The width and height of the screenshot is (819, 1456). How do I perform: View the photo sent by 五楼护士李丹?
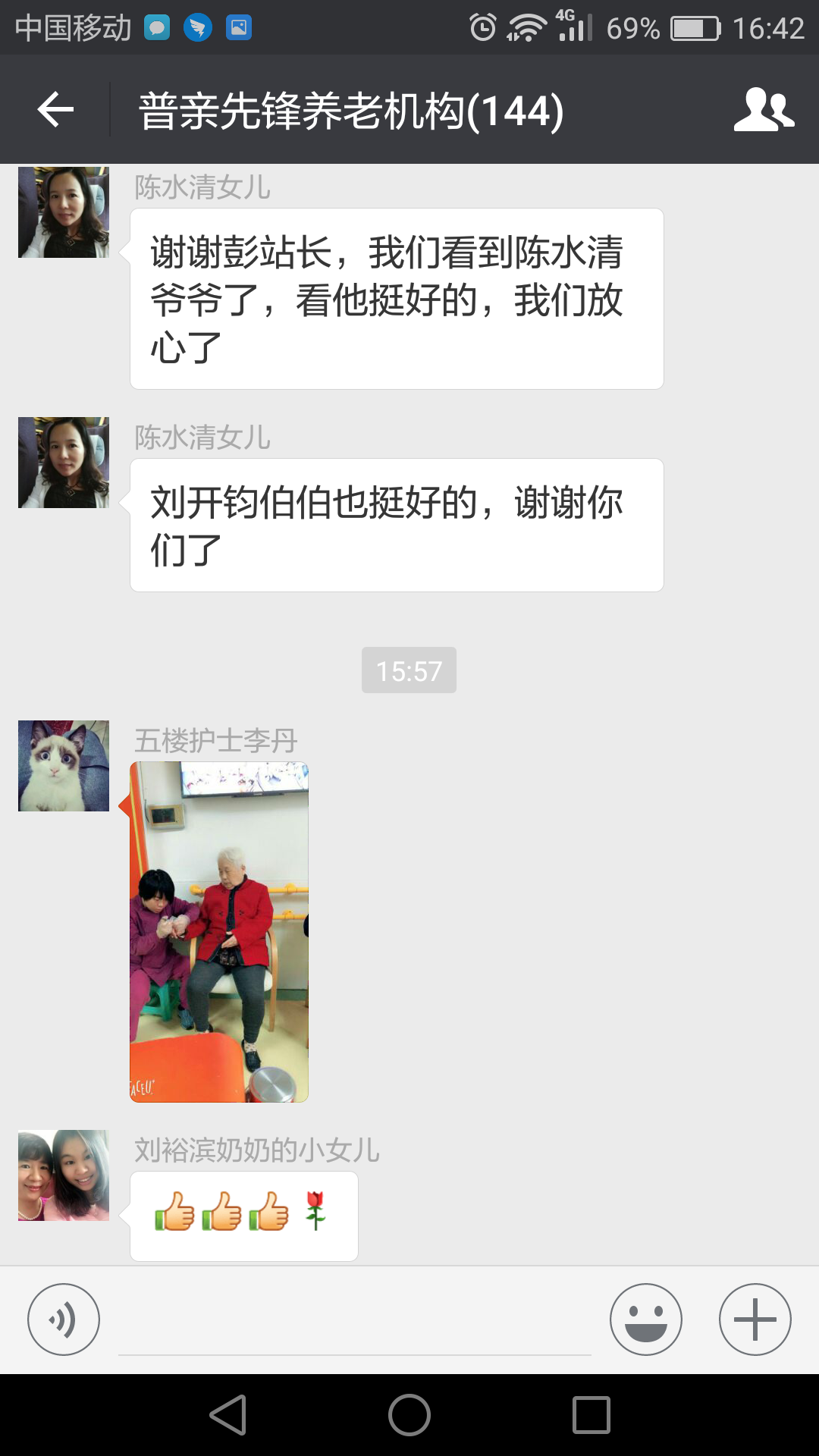219,931
